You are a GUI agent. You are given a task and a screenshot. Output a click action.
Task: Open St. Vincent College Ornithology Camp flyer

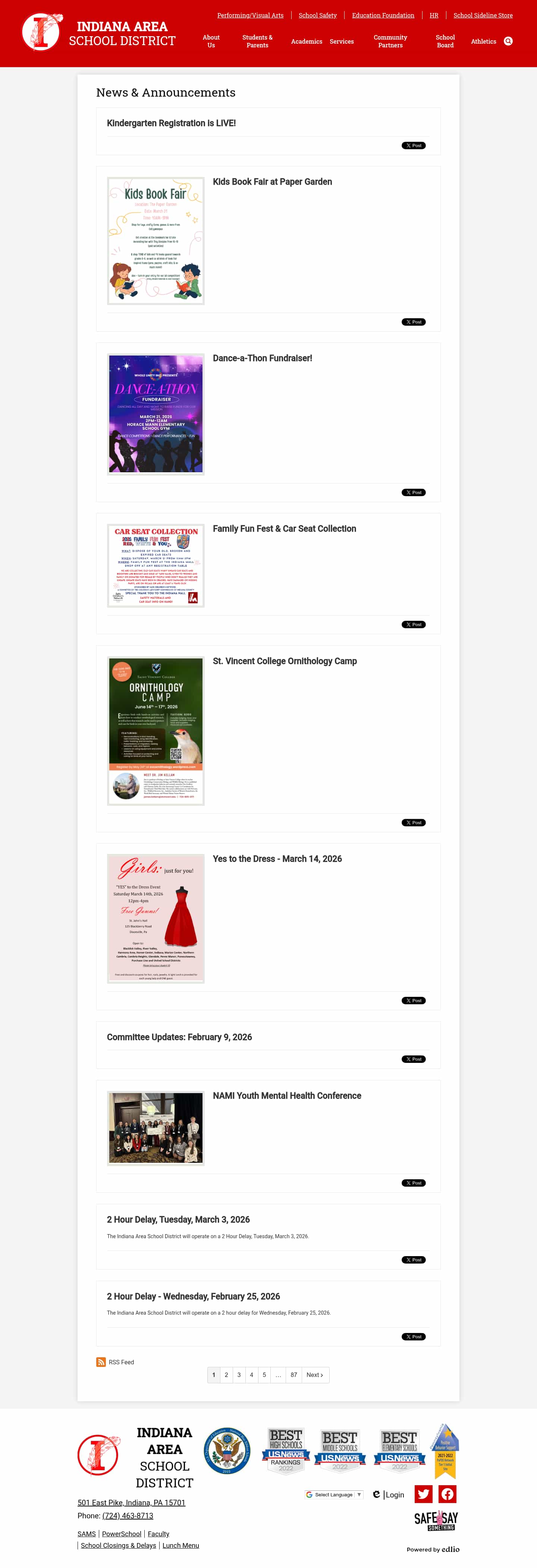point(156,730)
